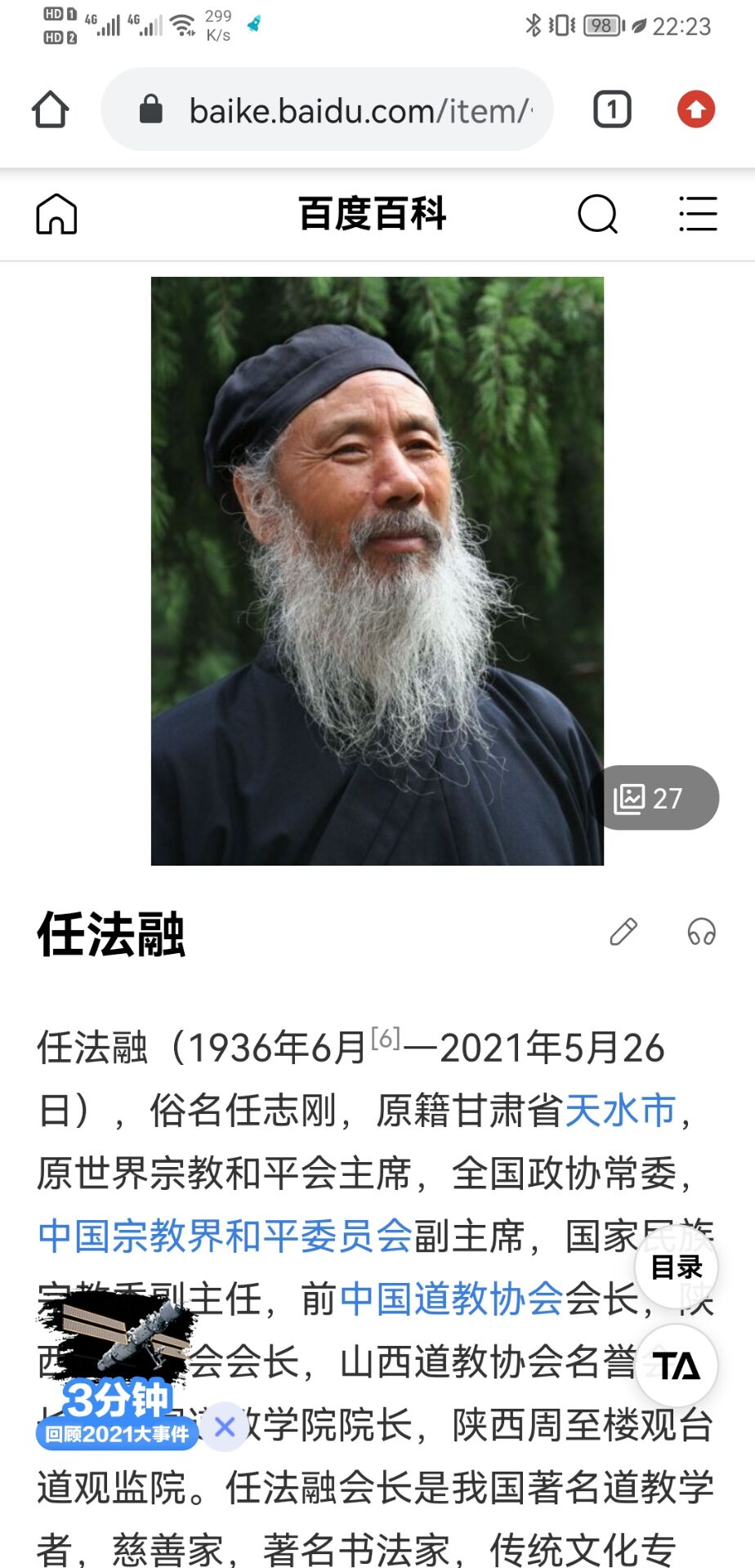Image resolution: width=755 pixels, height=1568 pixels.
Task: Tap the red upload arrow icon
Action: [x=696, y=109]
